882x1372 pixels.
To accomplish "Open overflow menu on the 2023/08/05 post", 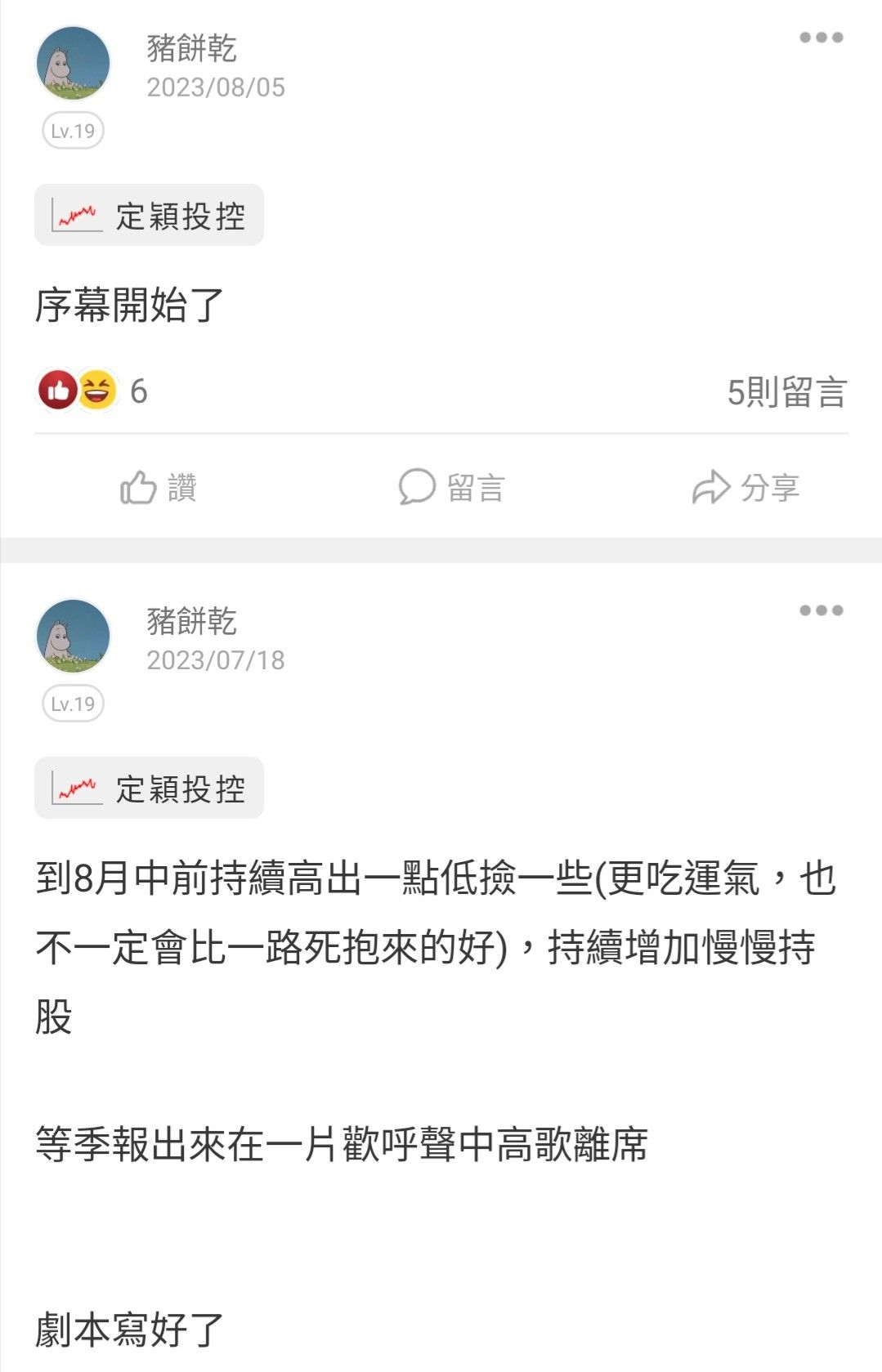I will pyautogui.click(x=821, y=38).
